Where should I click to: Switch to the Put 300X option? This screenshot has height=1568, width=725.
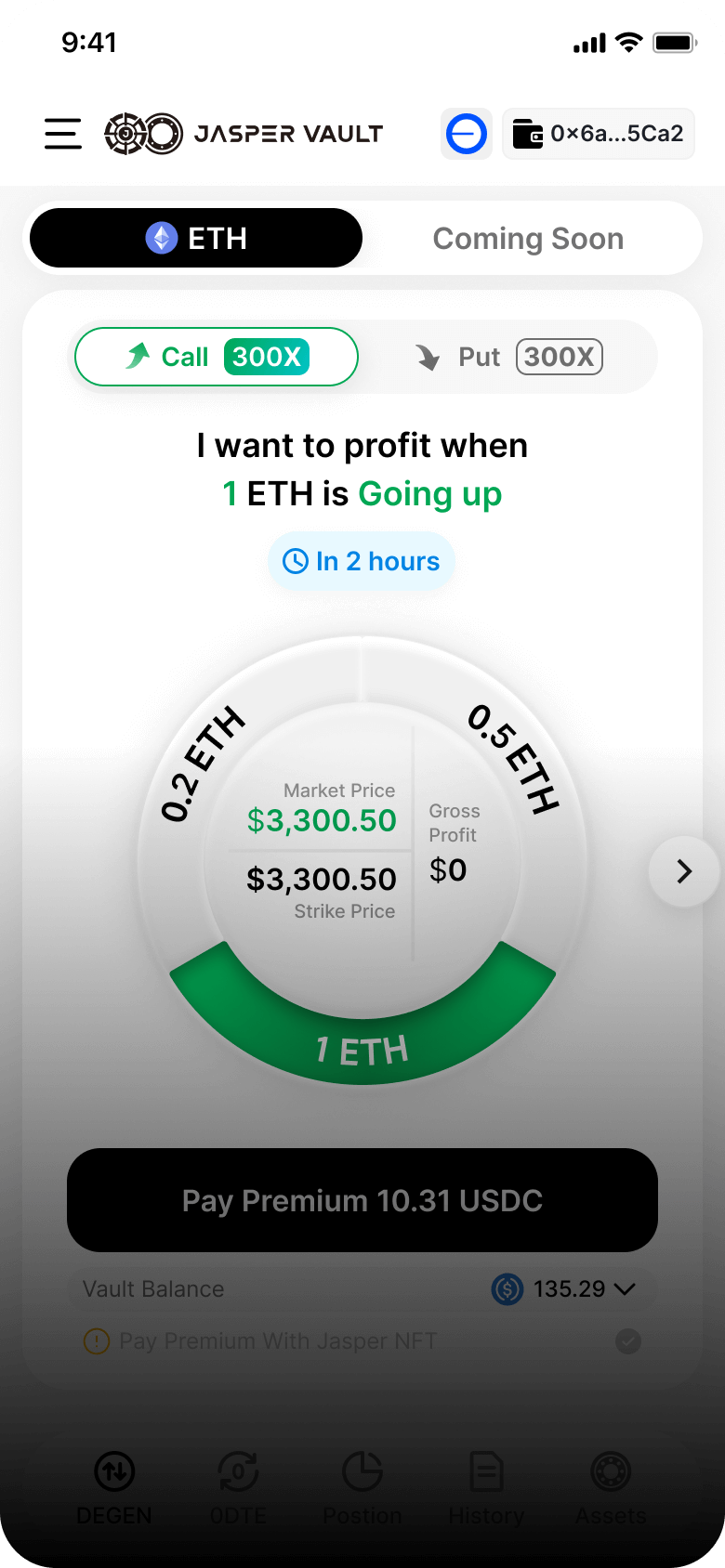(x=508, y=357)
